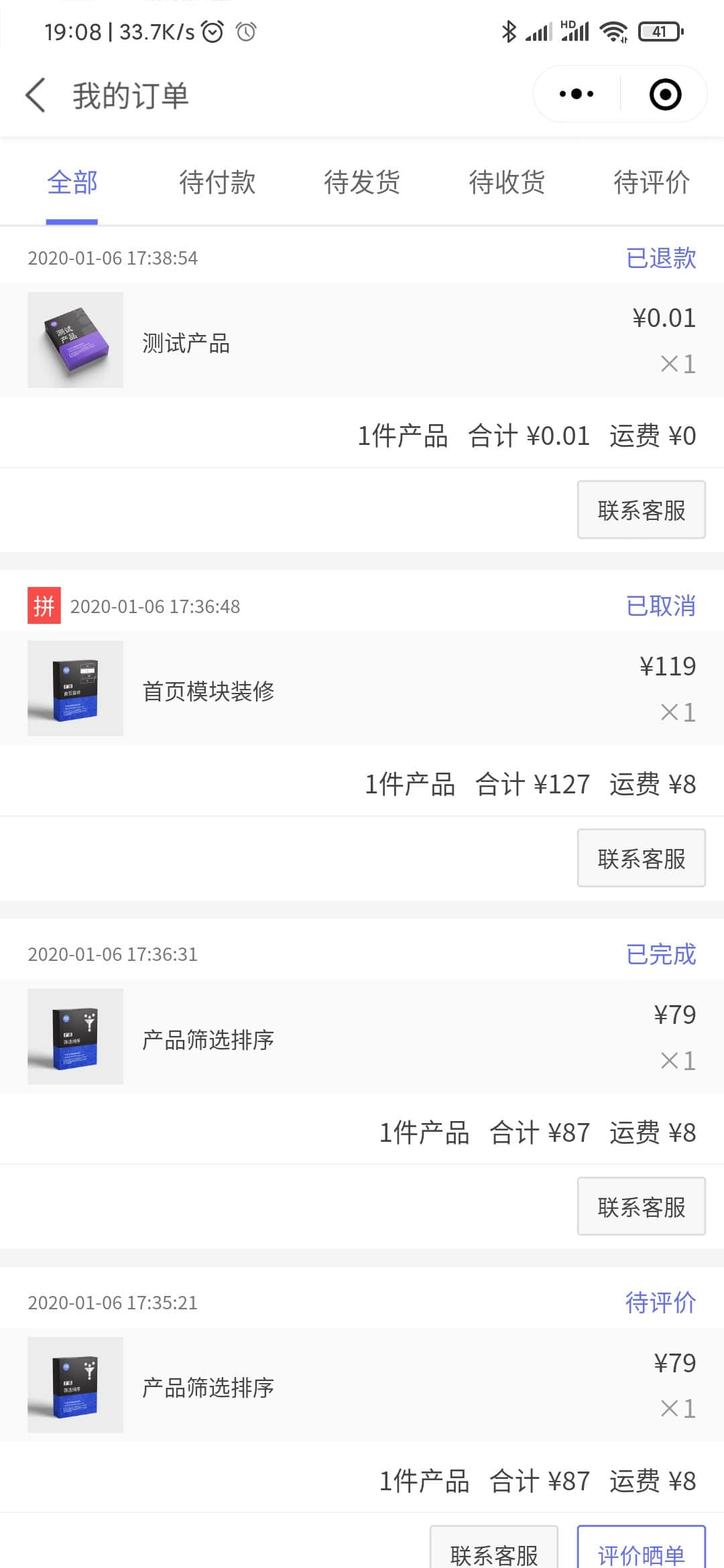Contact support for the 已取消 order
This screenshot has height=1568, width=724.
(641, 858)
